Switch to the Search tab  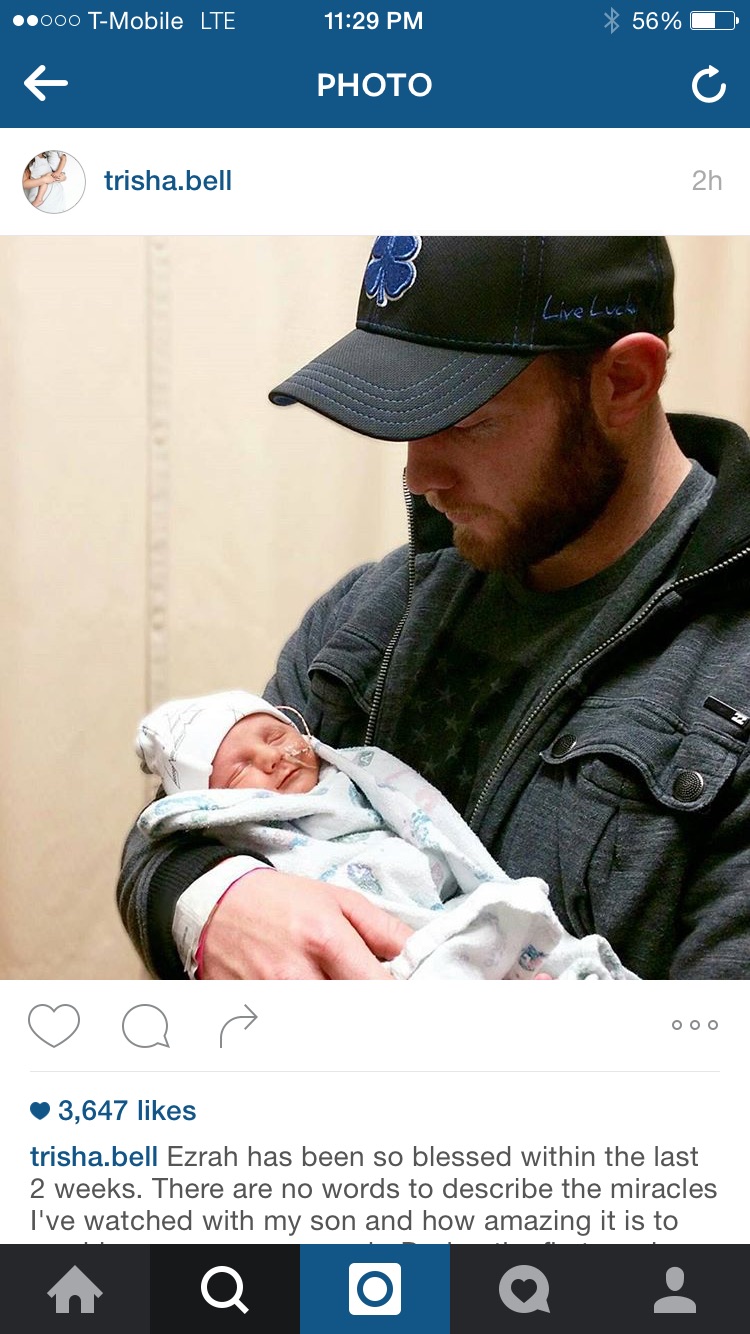tap(225, 1289)
